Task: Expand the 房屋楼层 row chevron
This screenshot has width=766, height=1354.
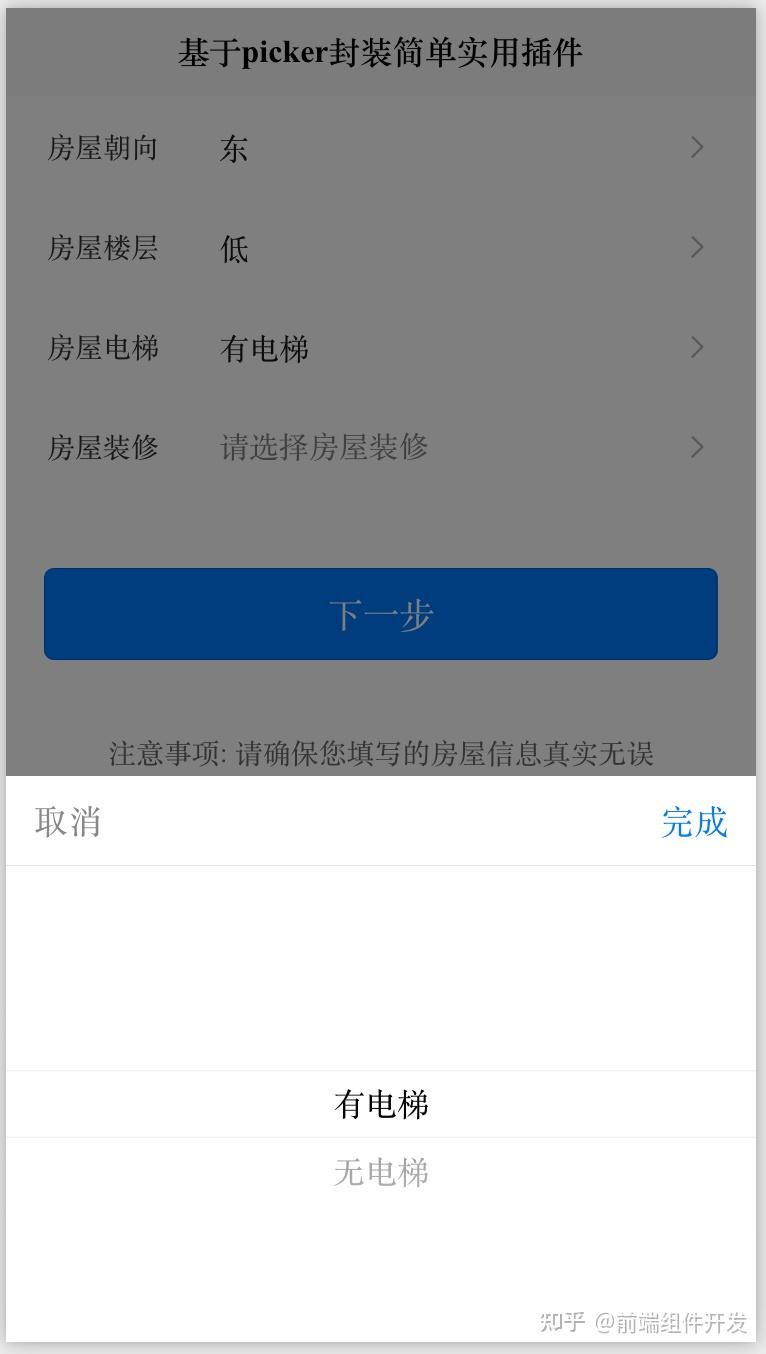Action: click(x=697, y=248)
